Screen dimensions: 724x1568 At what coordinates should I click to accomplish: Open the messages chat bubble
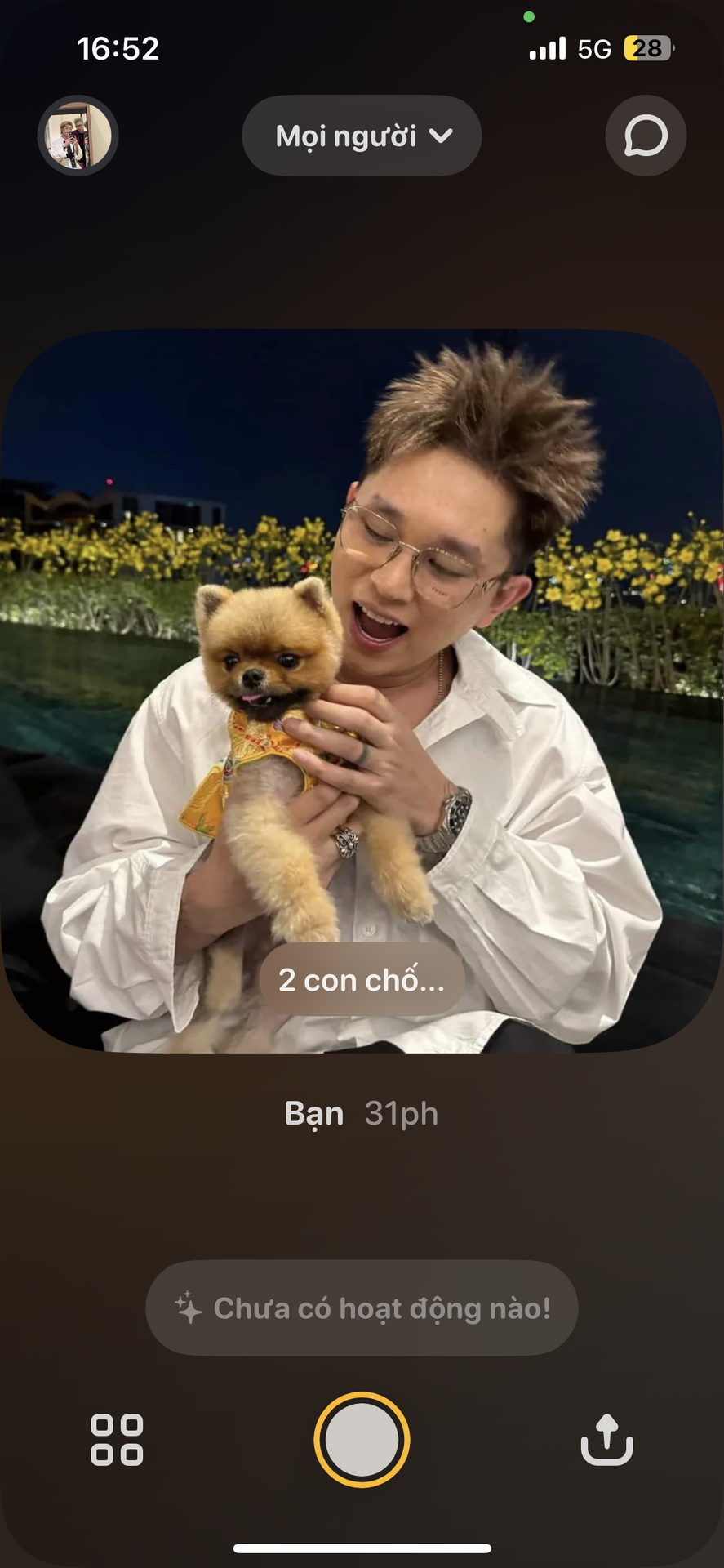[x=645, y=136]
